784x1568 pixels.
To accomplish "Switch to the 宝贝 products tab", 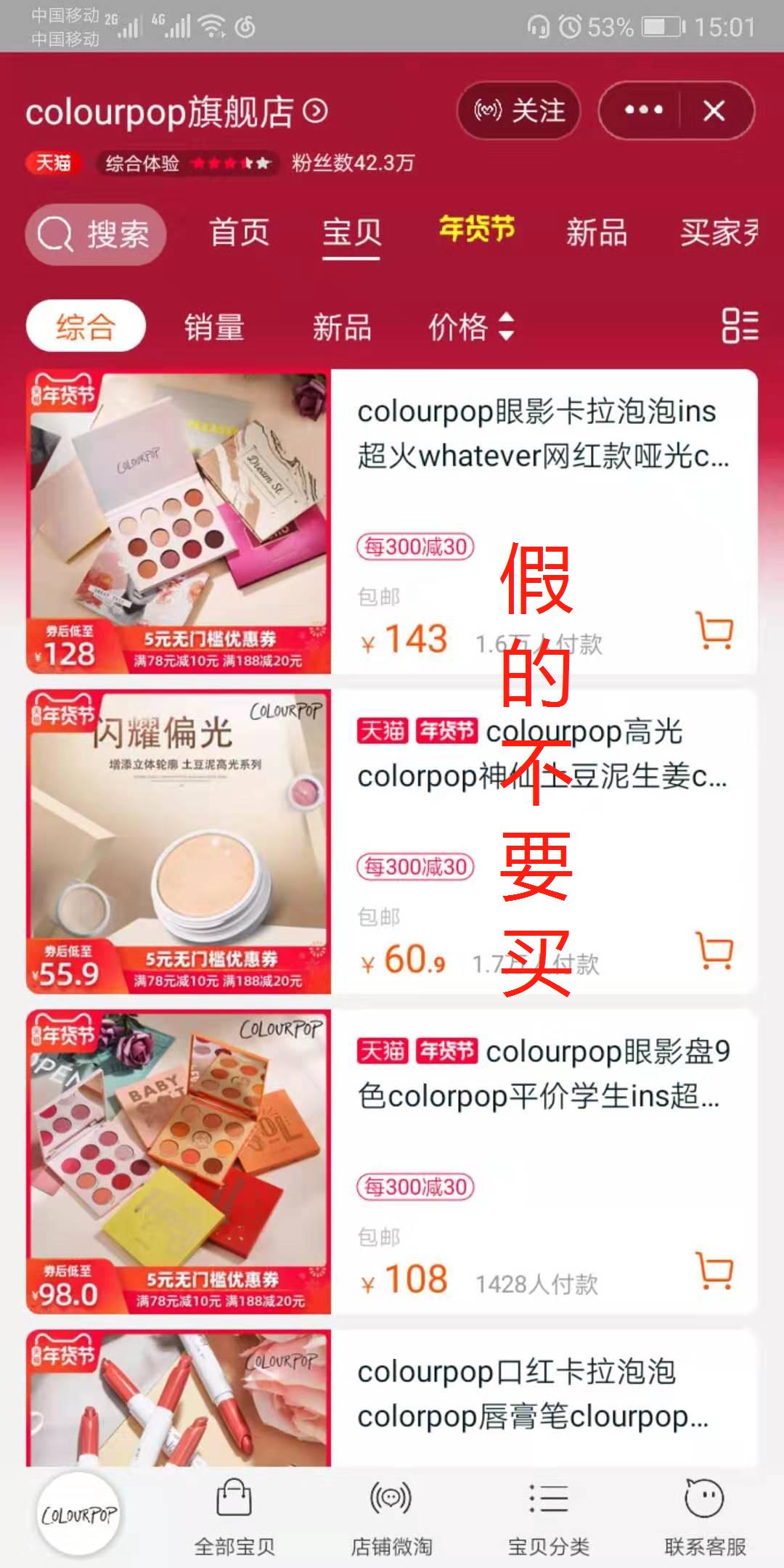I will point(351,232).
